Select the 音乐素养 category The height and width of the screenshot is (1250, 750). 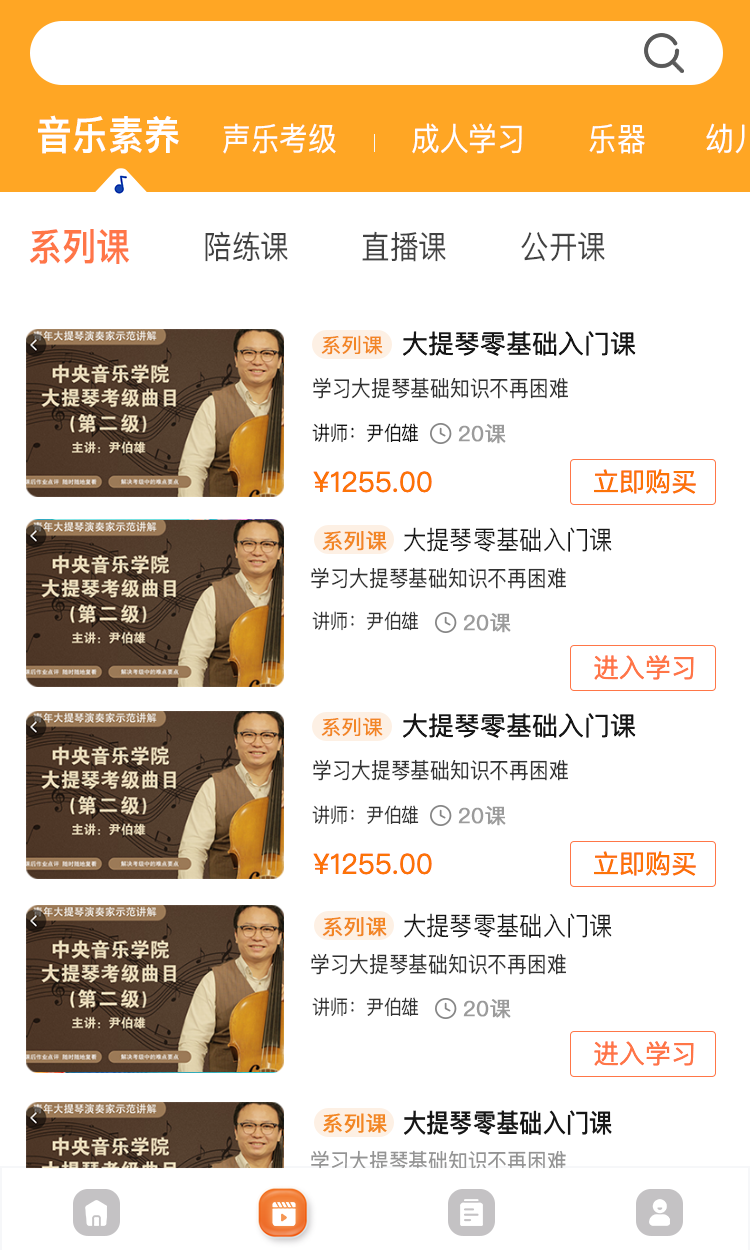(x=108, y=137)
